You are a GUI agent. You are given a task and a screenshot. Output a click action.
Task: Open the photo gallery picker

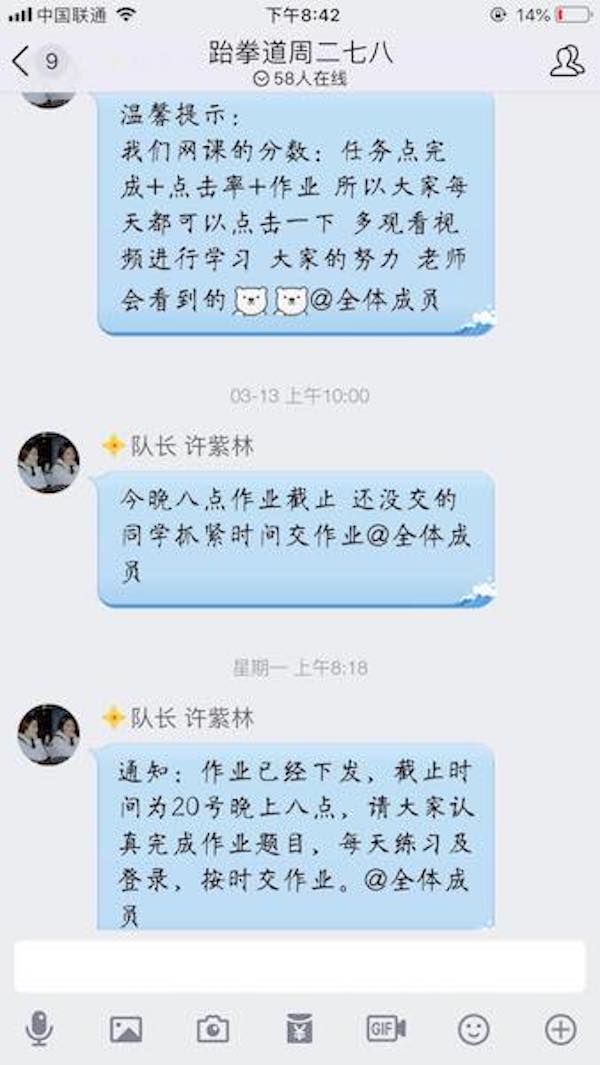(x=126, y=1029)
